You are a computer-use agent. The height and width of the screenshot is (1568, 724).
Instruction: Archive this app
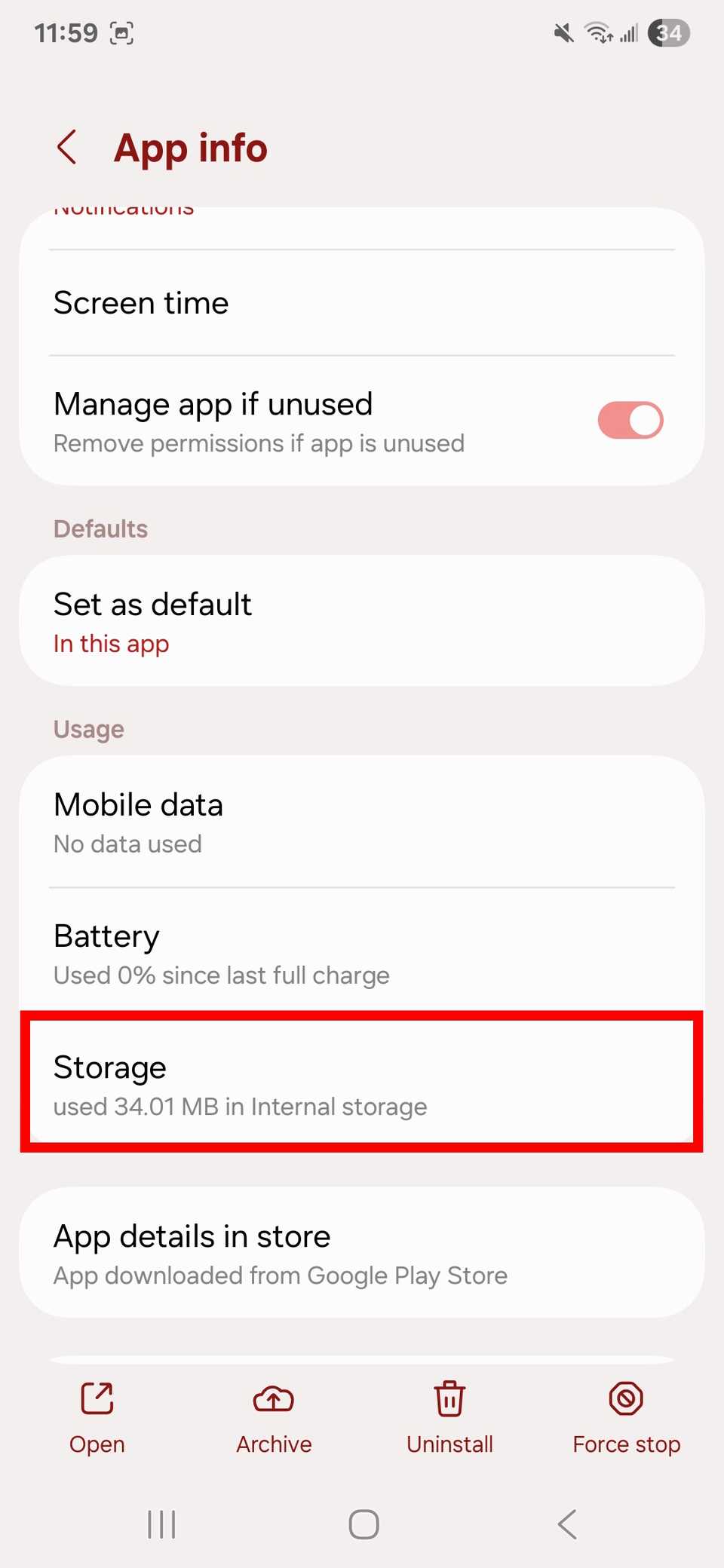[x=274, y=1416]
